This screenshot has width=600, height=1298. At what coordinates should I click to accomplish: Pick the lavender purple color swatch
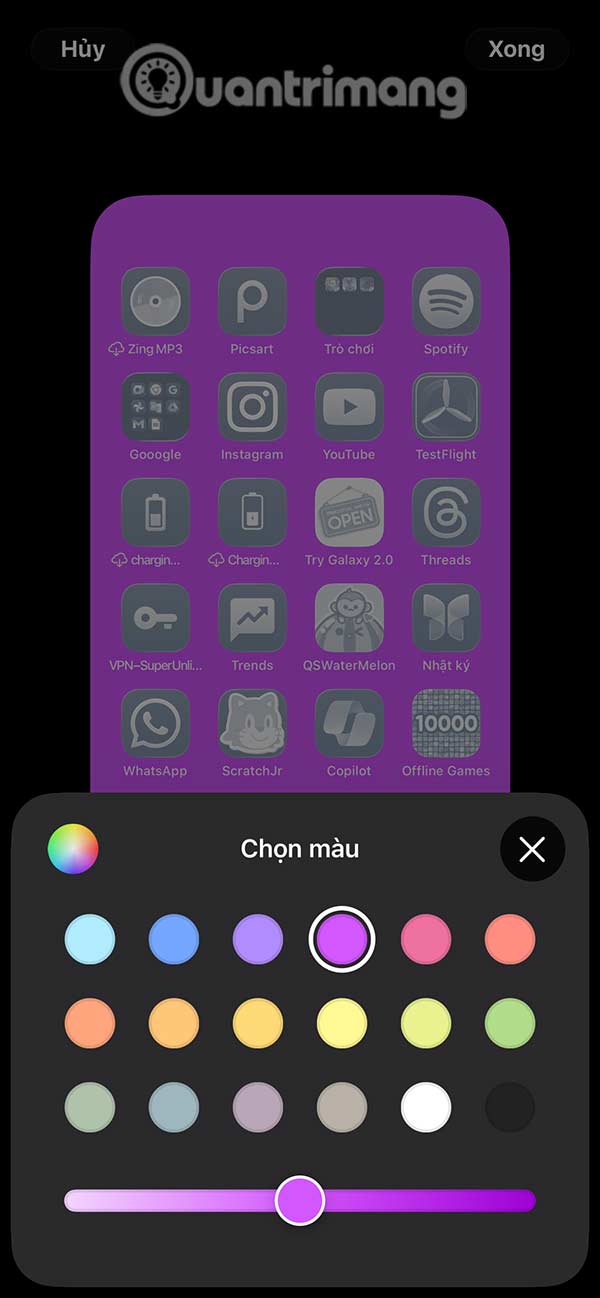[x=258, y=940]
